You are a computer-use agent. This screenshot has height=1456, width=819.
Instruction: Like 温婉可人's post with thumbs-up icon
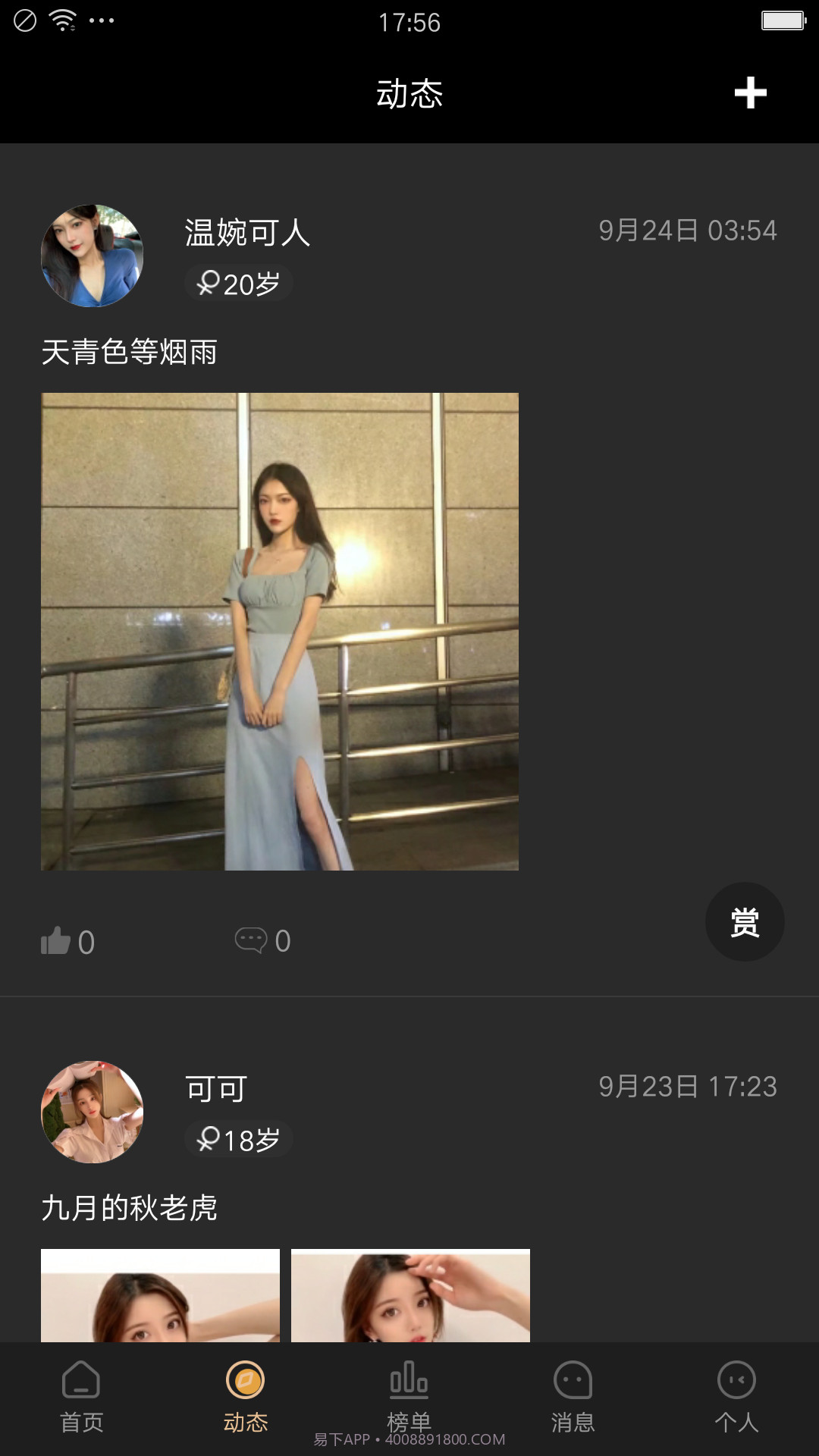tap(57, 940)
